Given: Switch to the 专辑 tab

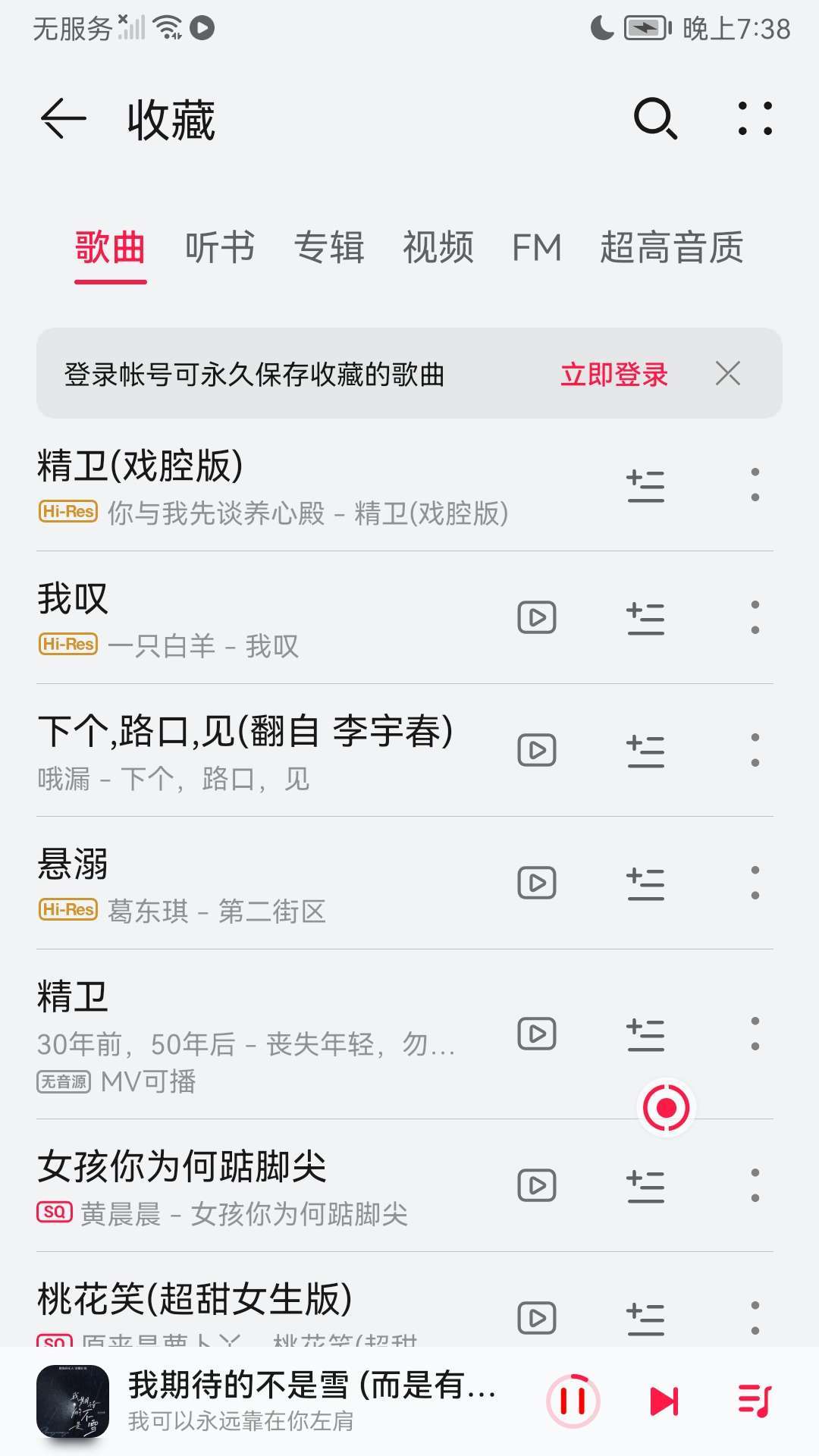Looking at the screenshot, I should tap(329, 247).
